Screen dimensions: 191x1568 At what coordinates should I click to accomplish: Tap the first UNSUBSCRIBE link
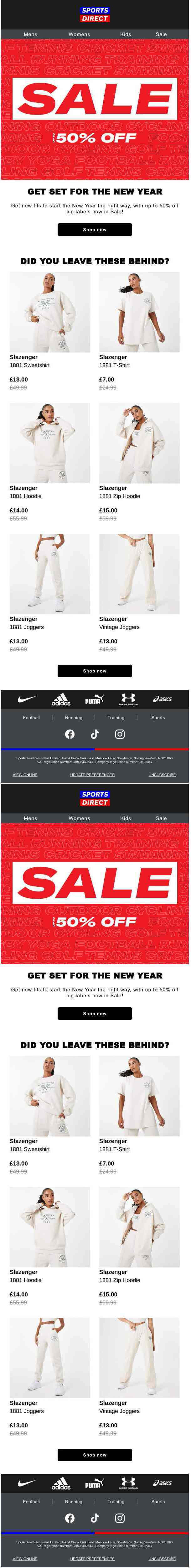point(162,775)
